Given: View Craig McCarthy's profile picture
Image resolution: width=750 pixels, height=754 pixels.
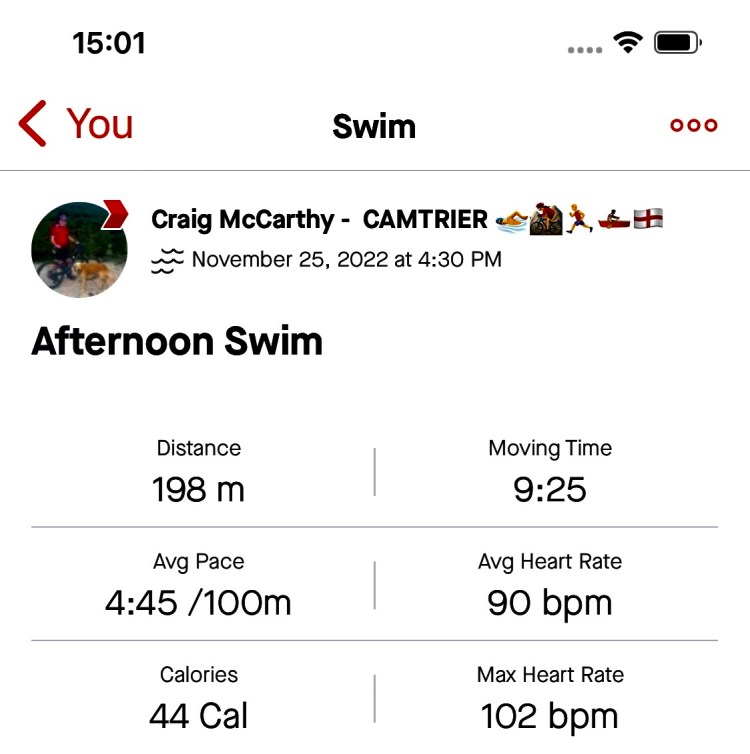Looking at the screenshot, I should click(79, 249).
